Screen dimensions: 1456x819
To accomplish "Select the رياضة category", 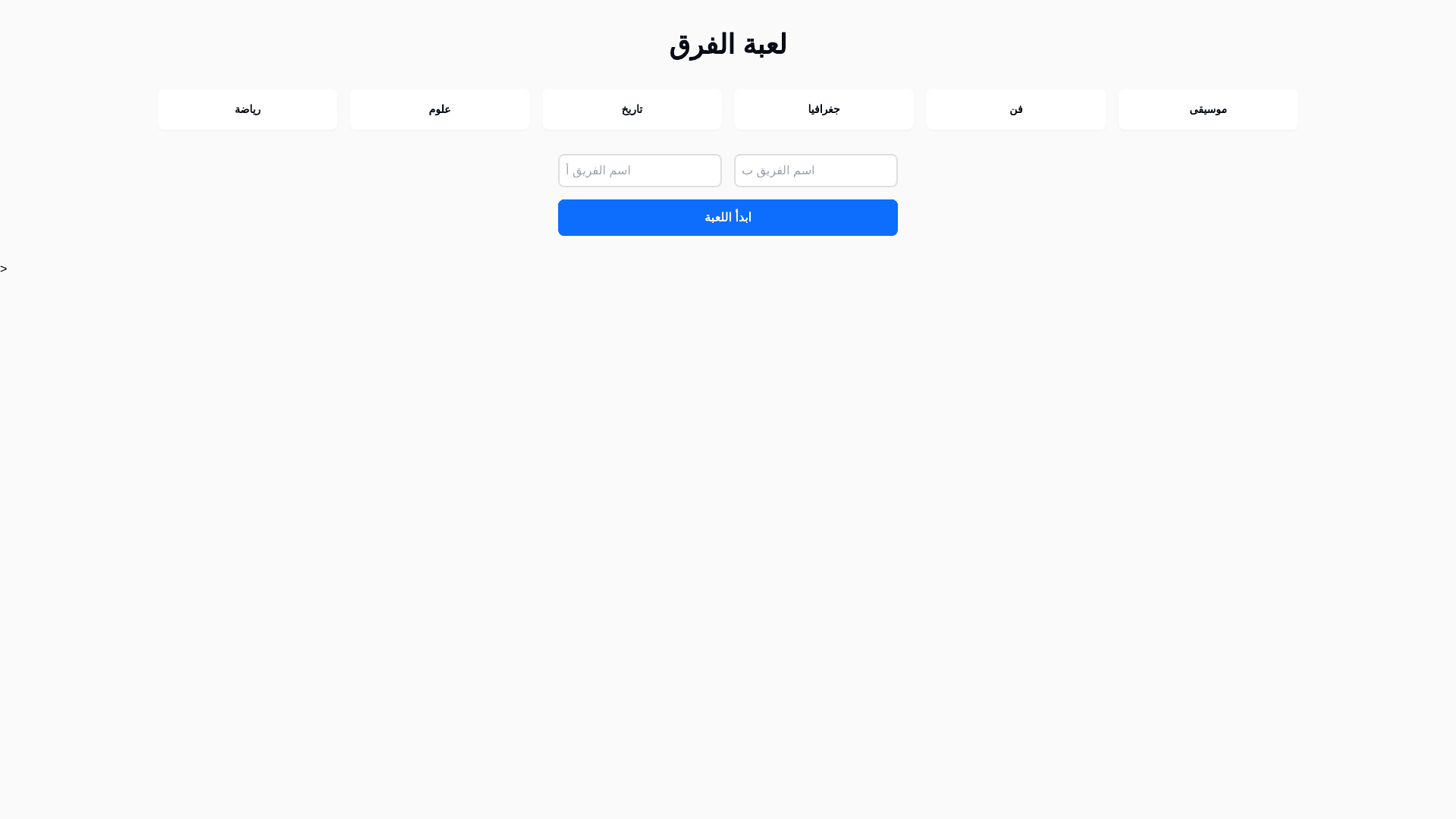I will [247, 109].
